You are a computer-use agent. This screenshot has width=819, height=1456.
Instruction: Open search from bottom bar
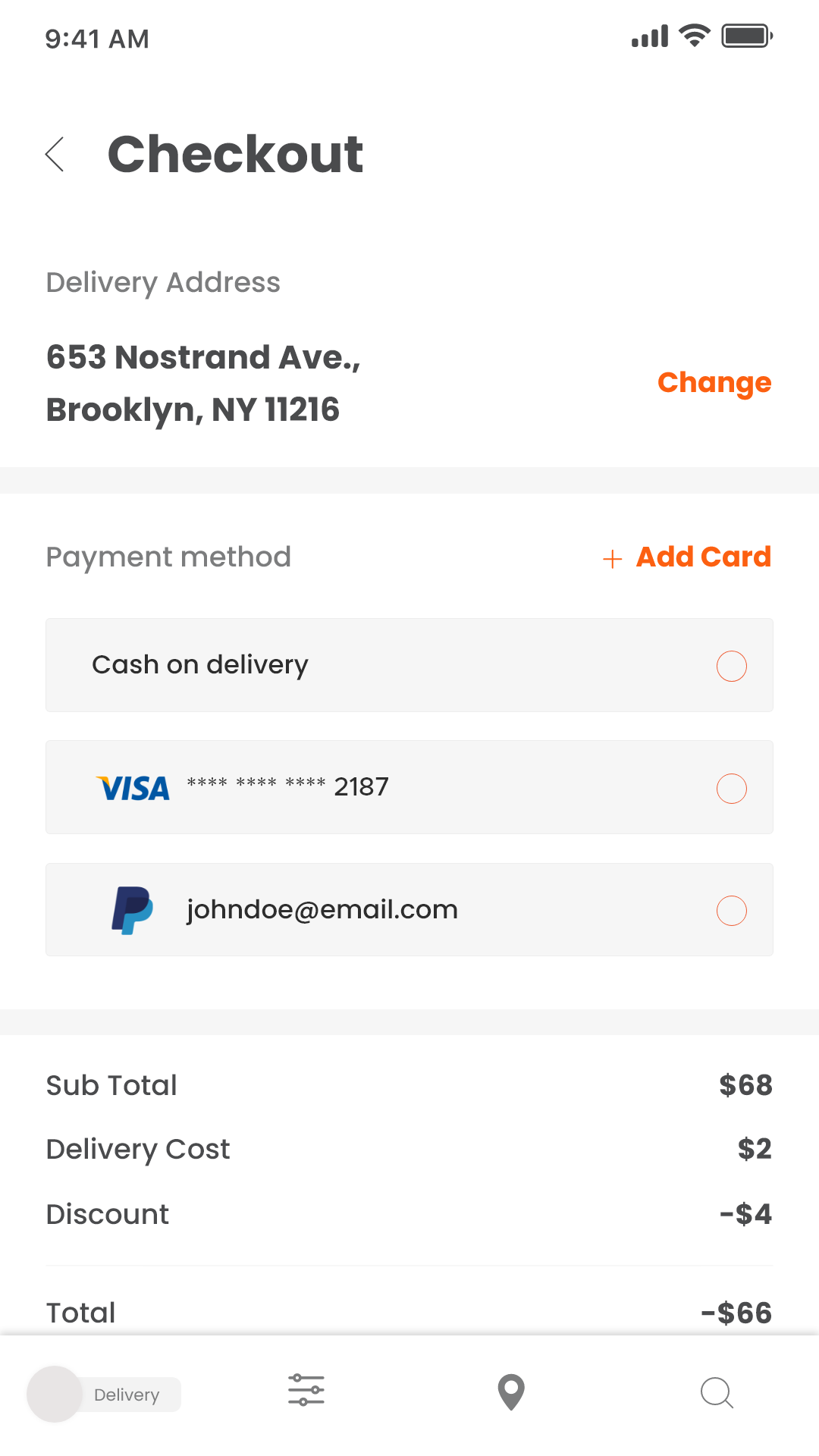(717, 1392)
